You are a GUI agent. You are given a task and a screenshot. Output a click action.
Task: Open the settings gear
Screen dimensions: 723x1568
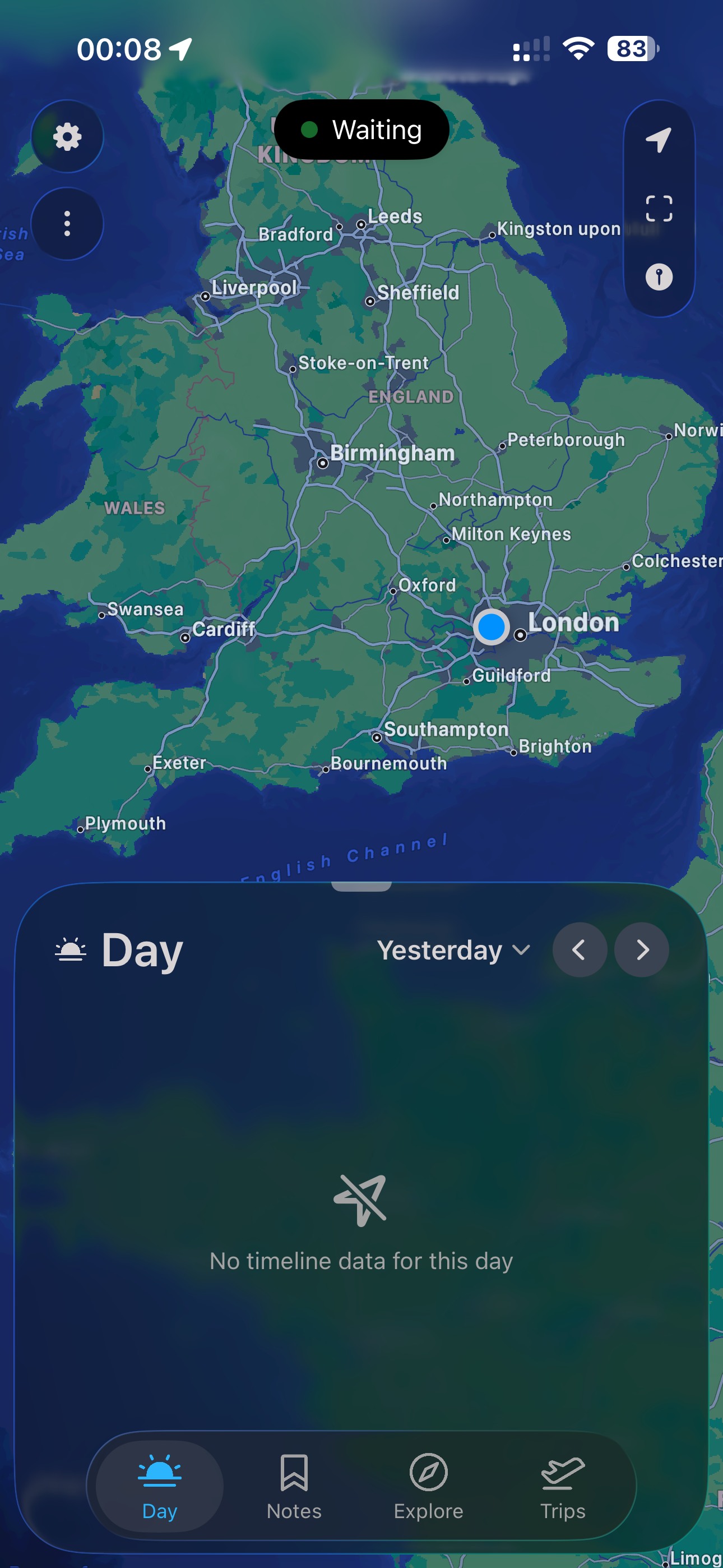click(x=67, y=136)
